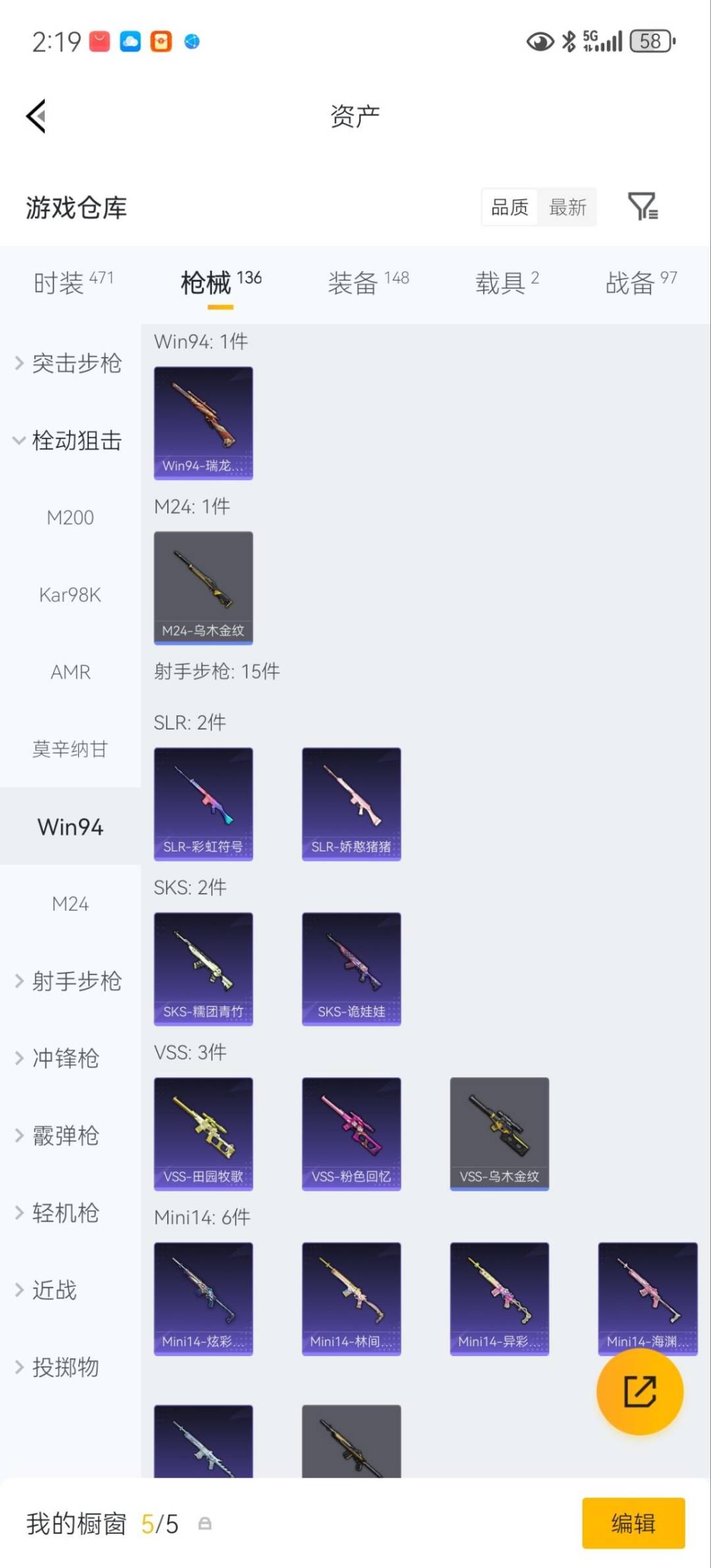The image size is (711, 1568).
Task: Switch sorting to 最新
Action: click(568, 207)
